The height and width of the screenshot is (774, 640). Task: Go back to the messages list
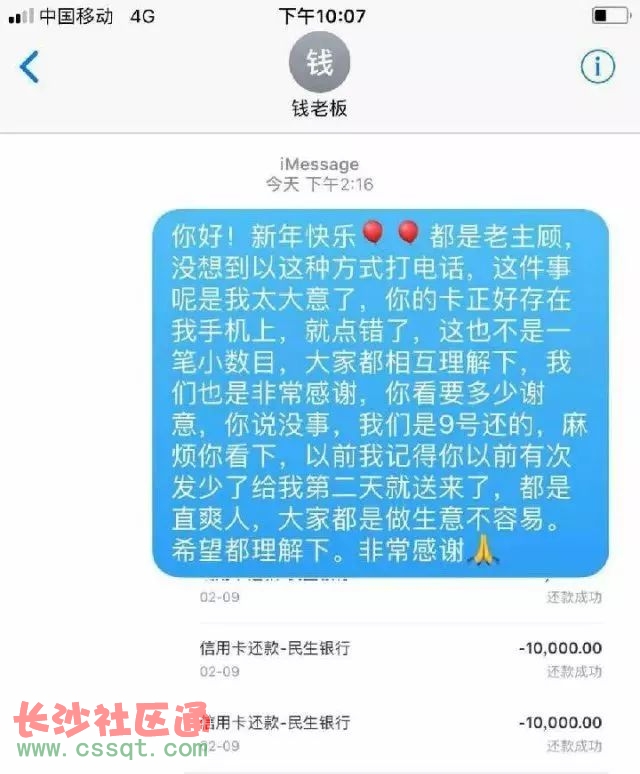tap(30, 67)
